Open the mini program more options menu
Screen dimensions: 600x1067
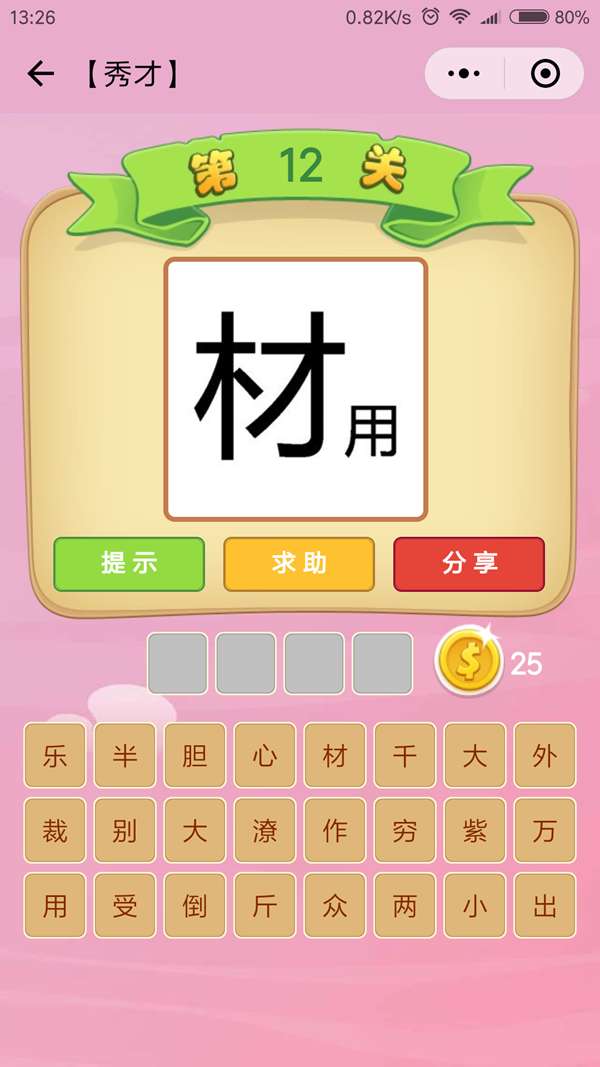pyautogui.click(x=464, y=74)
